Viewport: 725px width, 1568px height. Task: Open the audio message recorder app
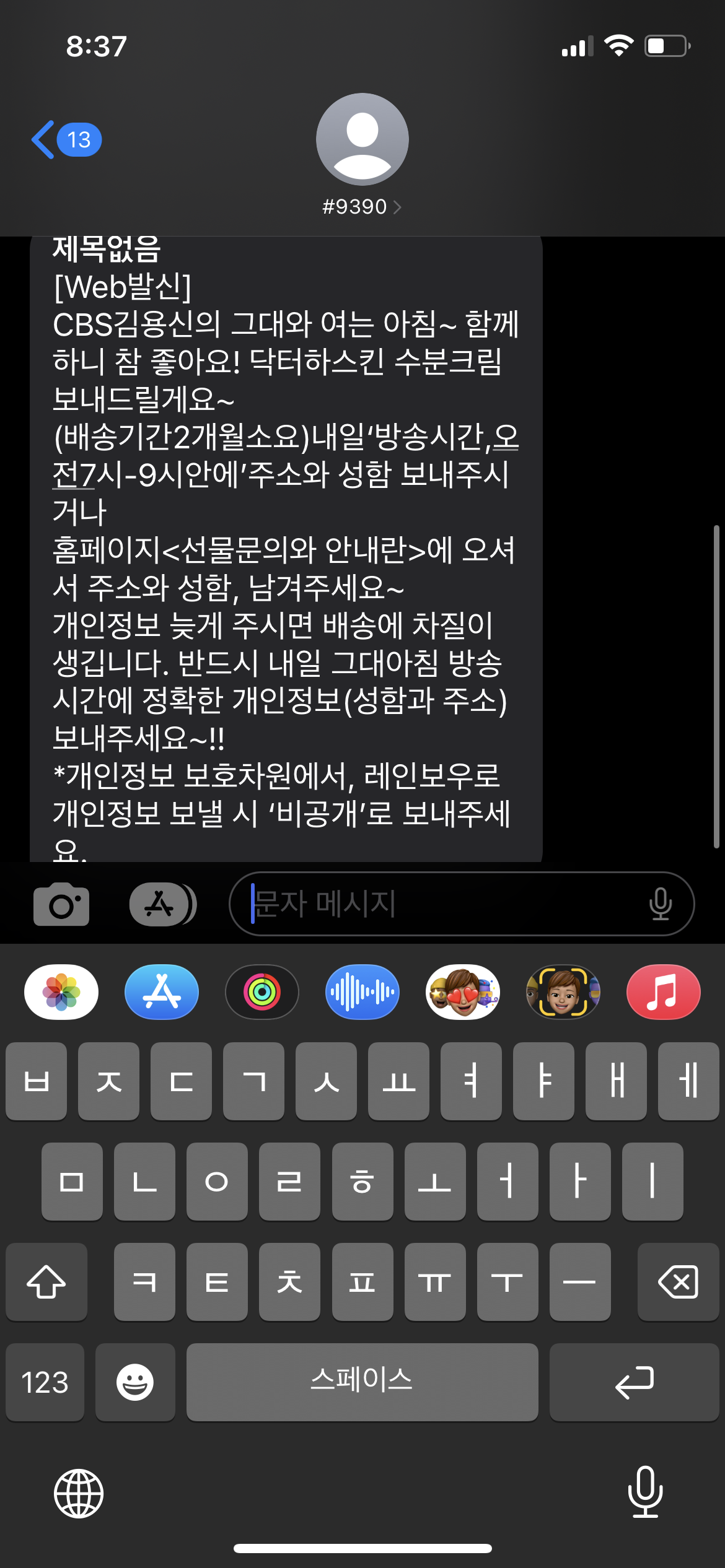pos(362,992)
